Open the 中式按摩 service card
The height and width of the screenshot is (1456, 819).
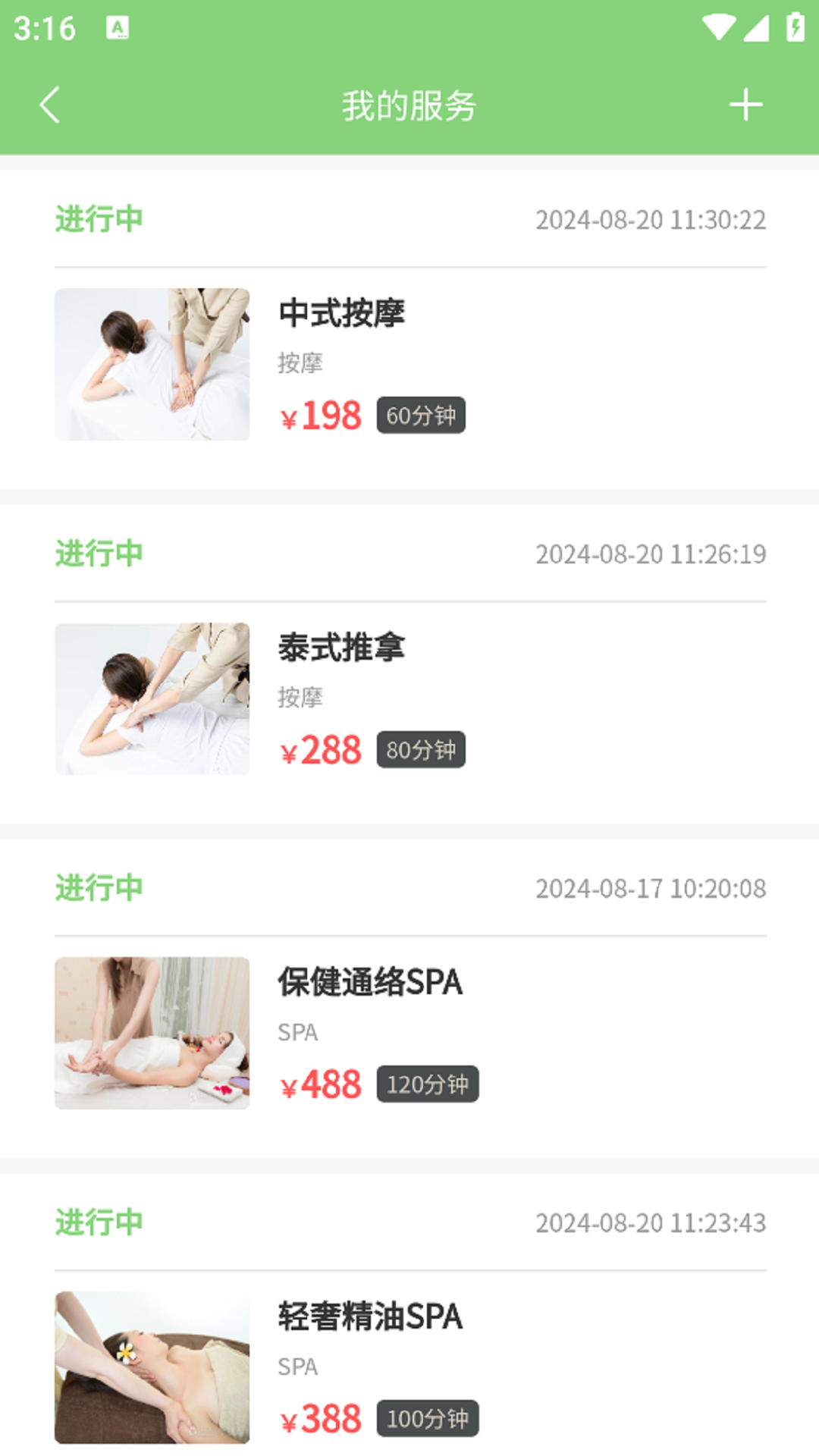point(409,364)
